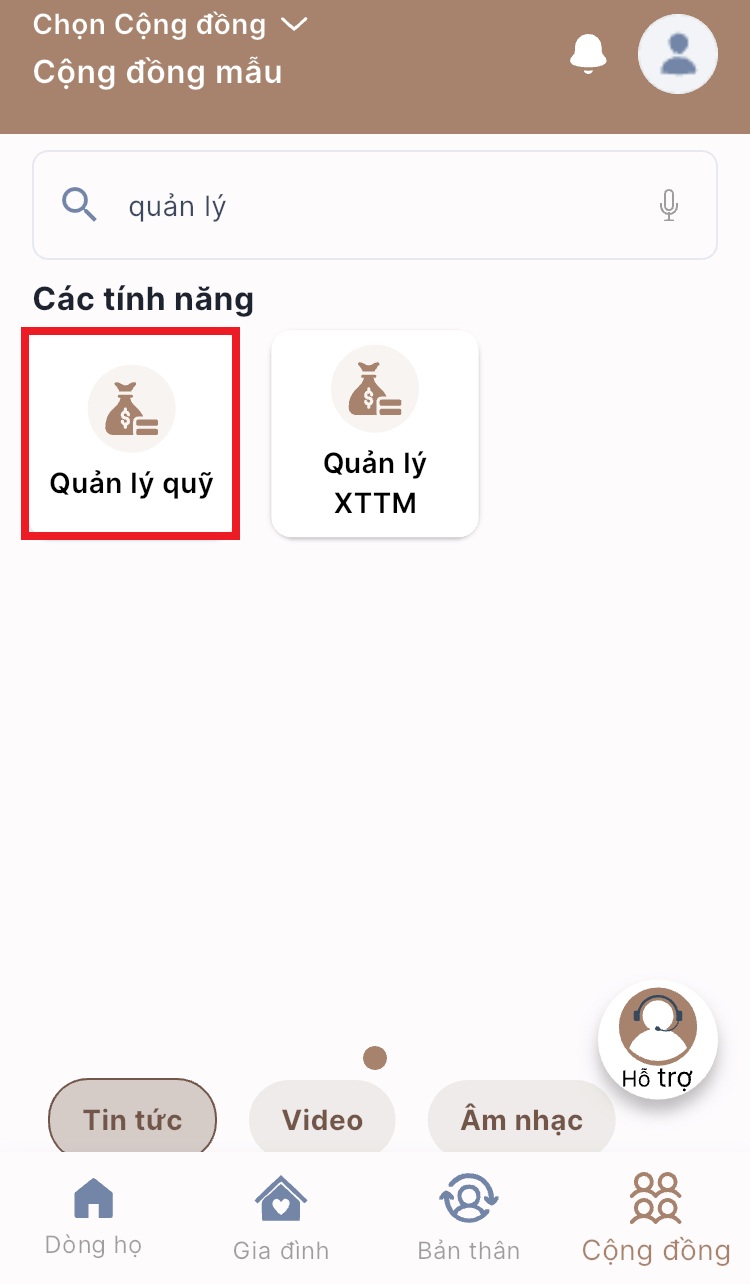Open the Quản lý XTTM feature
The width and height of the screenshot is (750, 1284).
(375, 435)
